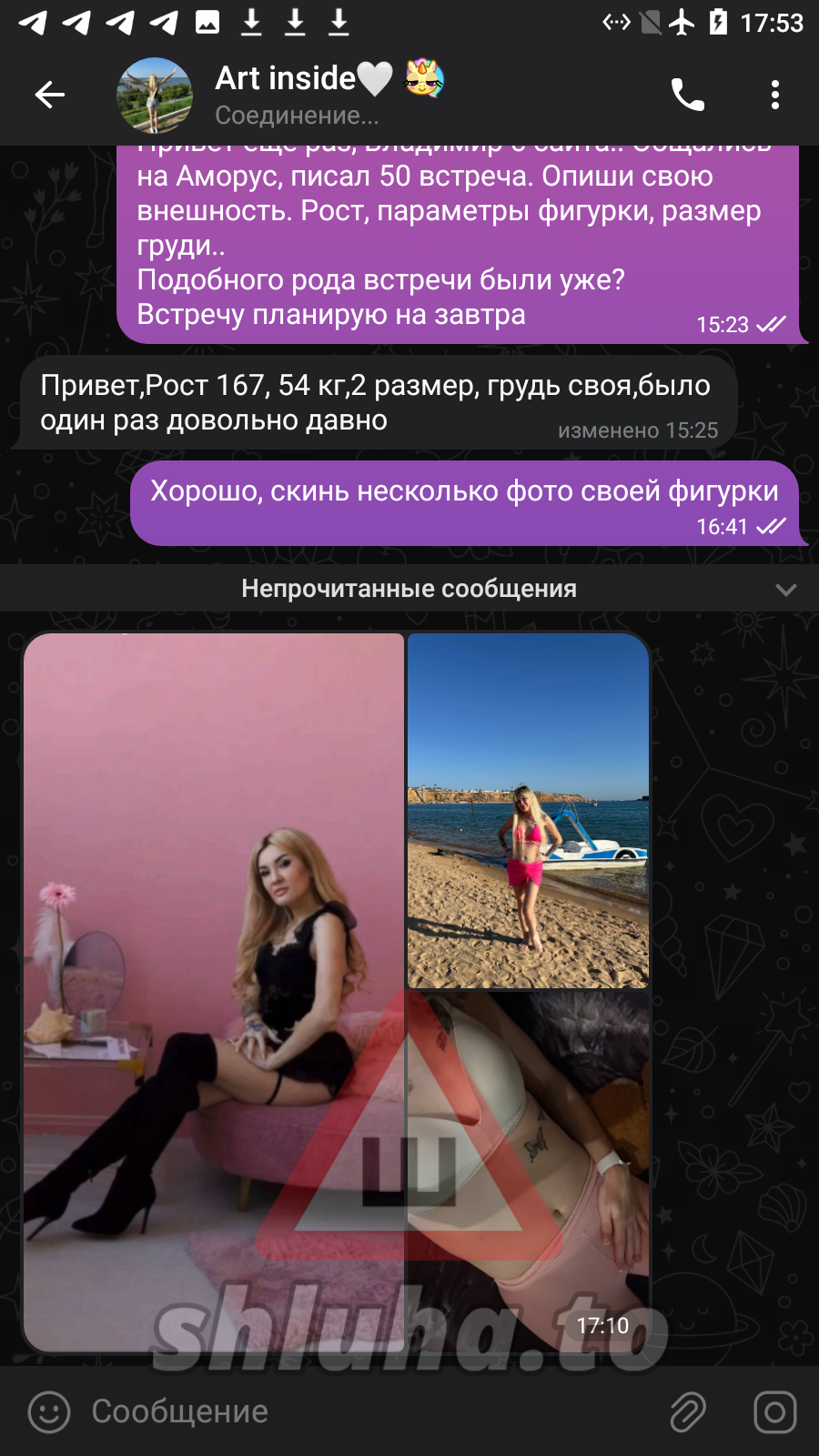
Task: Open the camera to record media
Action: click(x=774, y=1412)
